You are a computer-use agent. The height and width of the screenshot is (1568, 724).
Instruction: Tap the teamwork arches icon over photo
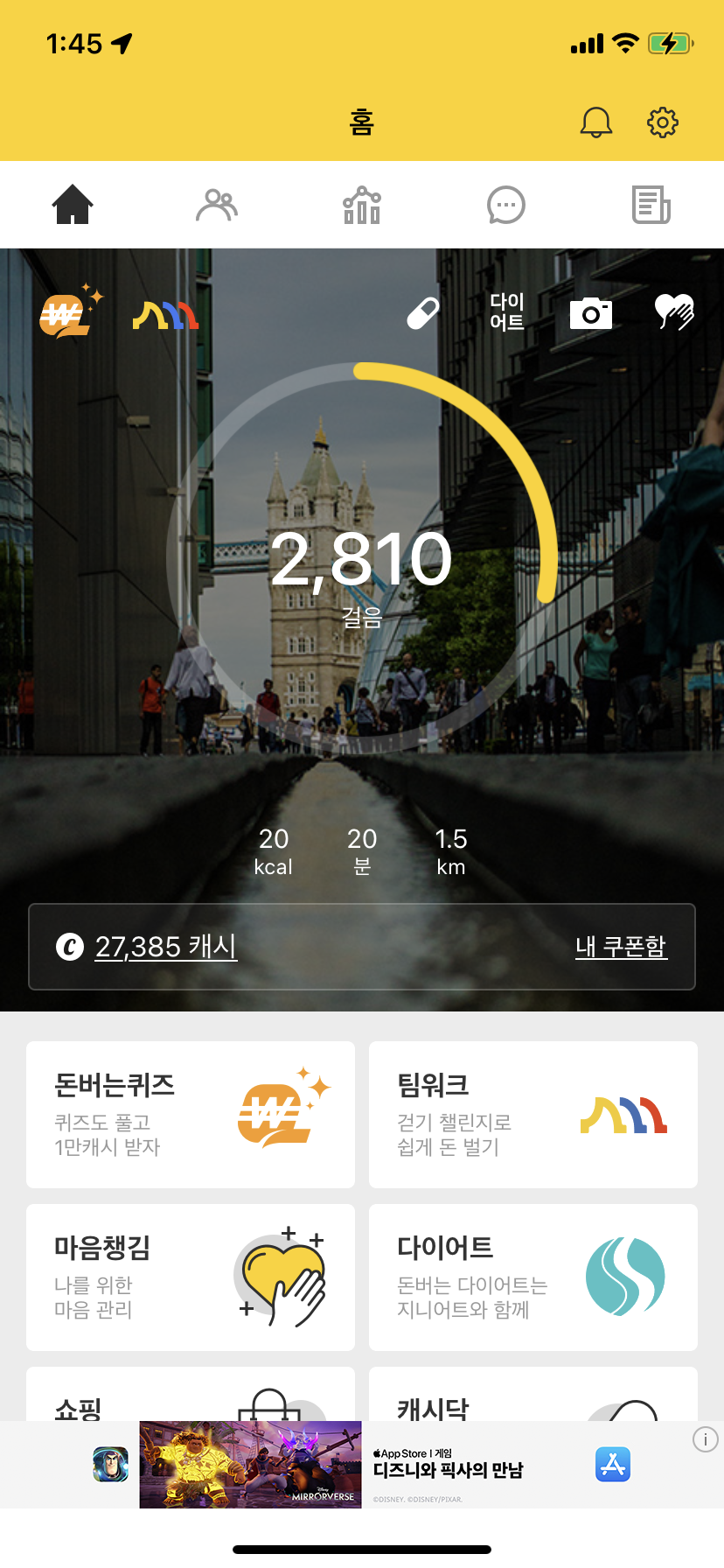165,315
